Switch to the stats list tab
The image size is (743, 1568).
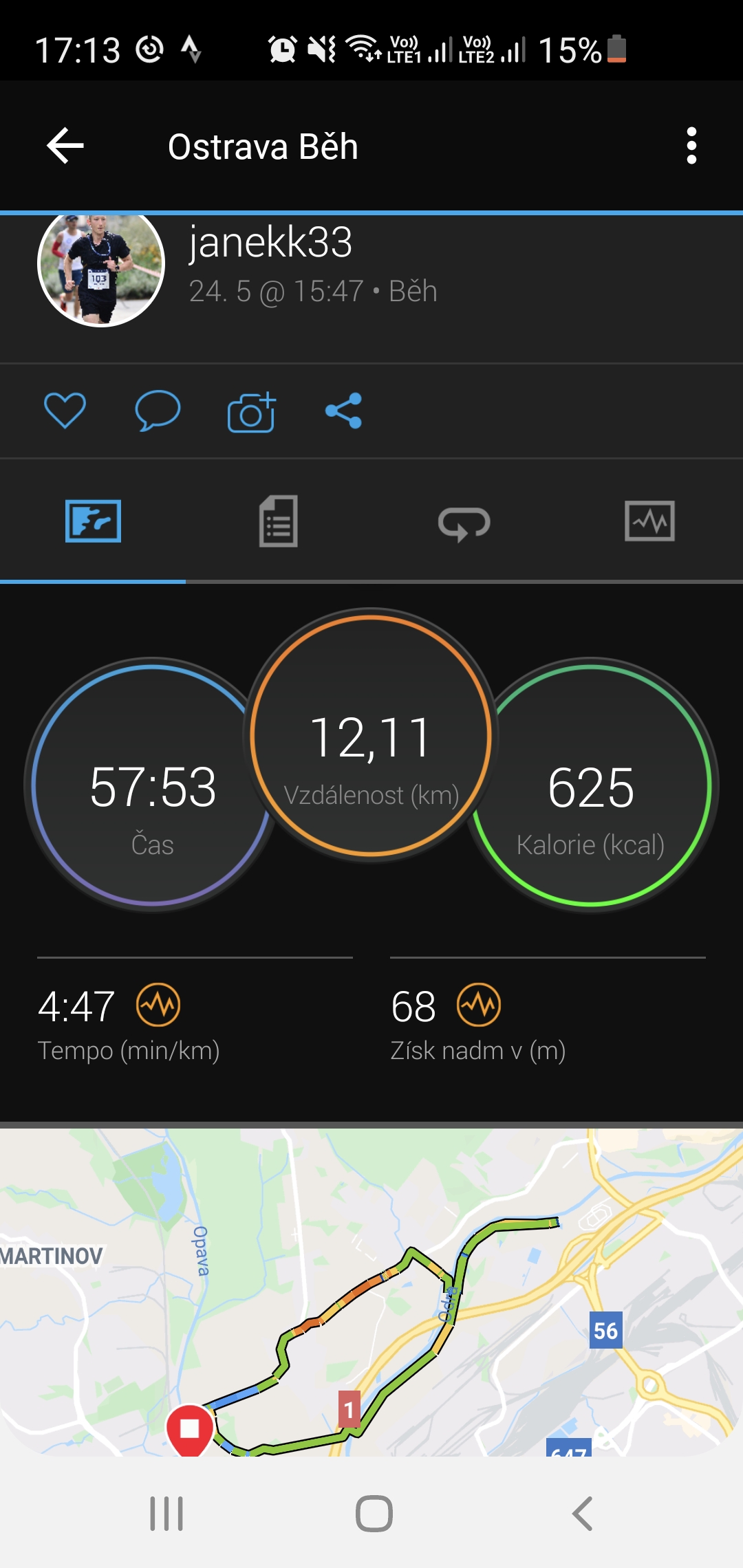(278, 521)
